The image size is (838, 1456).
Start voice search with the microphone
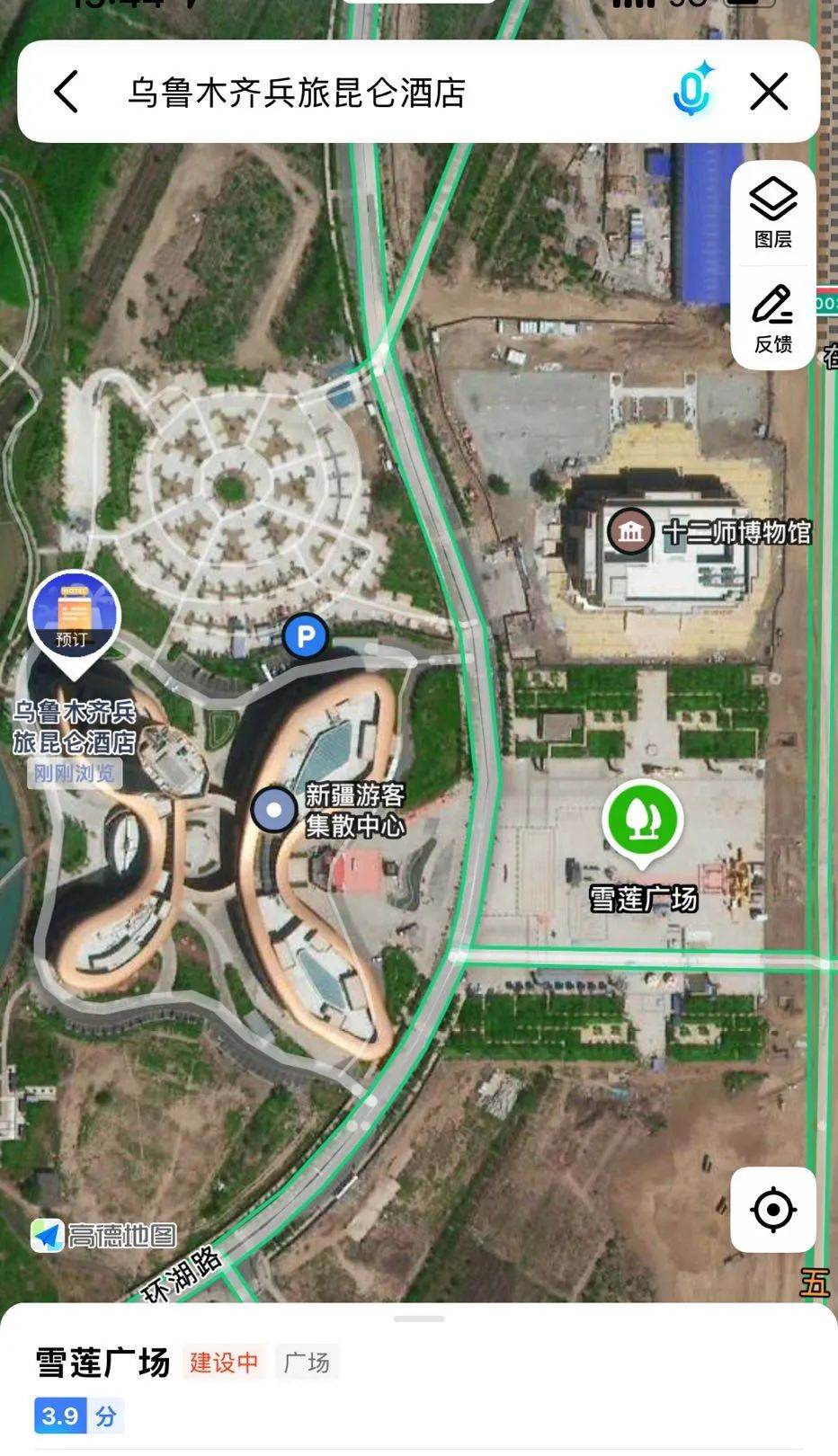691,92
